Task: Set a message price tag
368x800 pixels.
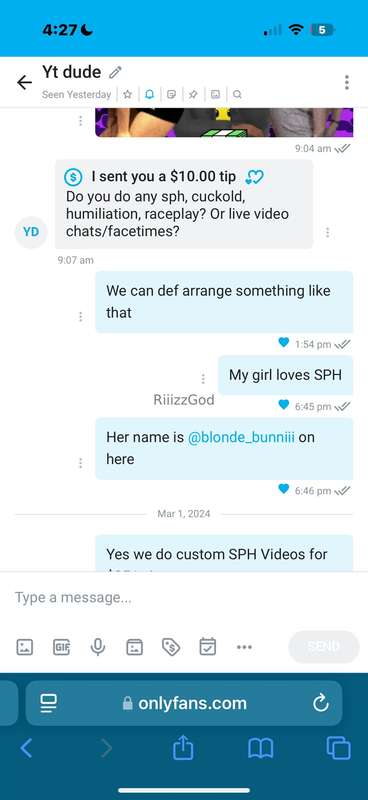Action: pos(171,647)
